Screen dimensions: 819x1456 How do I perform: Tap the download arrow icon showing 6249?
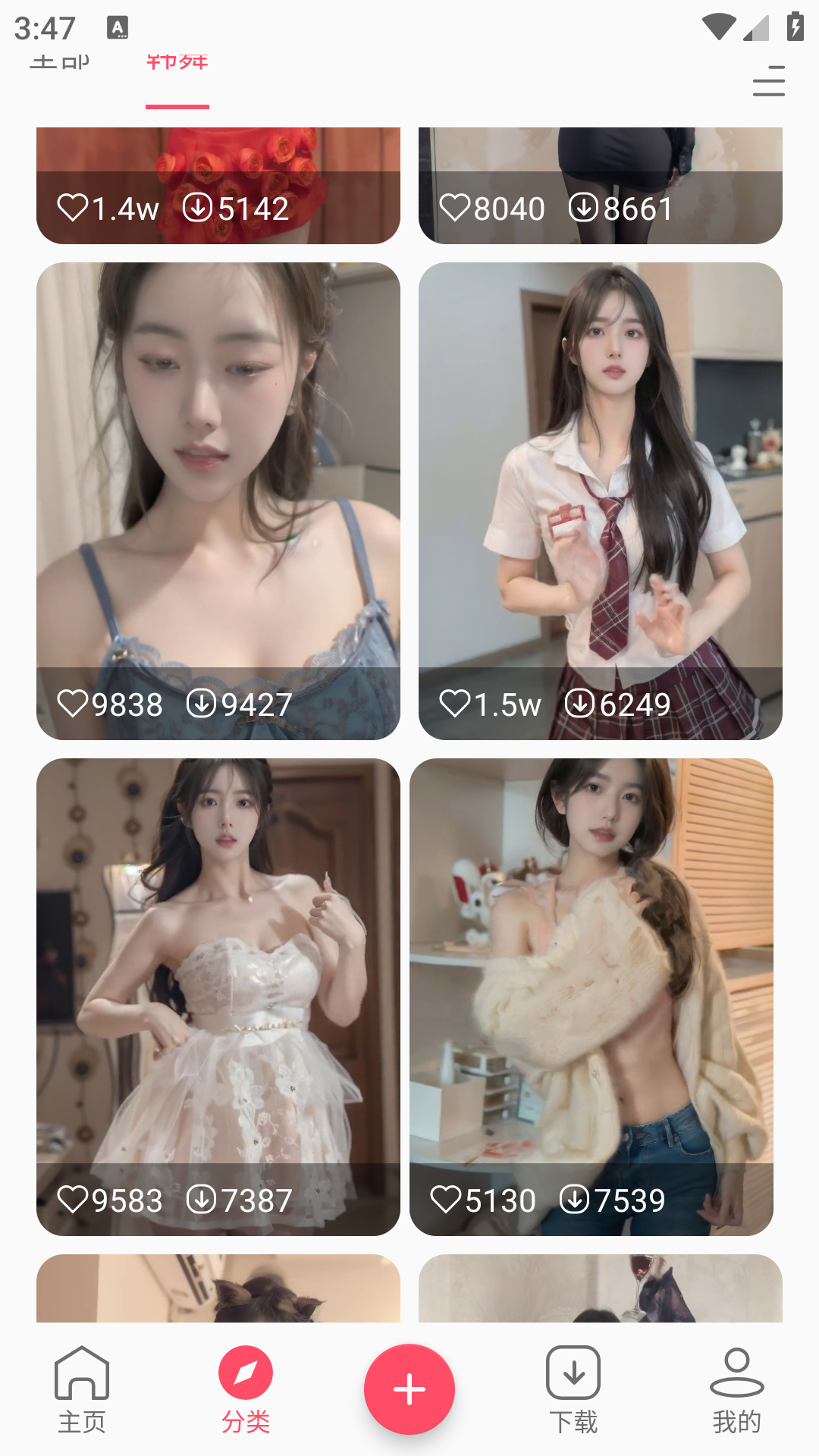point(582,704)
